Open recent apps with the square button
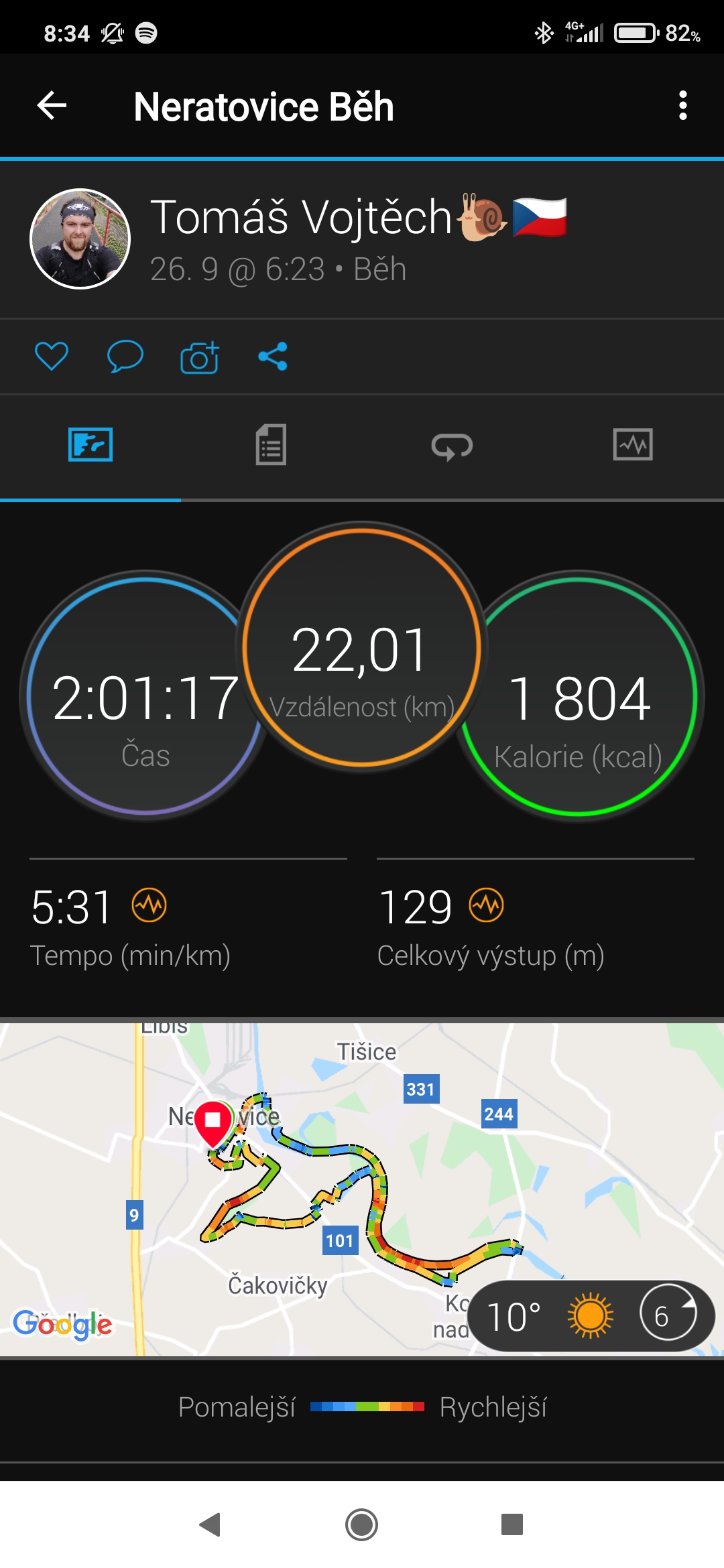The width and height of the screenshot is (724, 1568). (x=512, y=1524)
